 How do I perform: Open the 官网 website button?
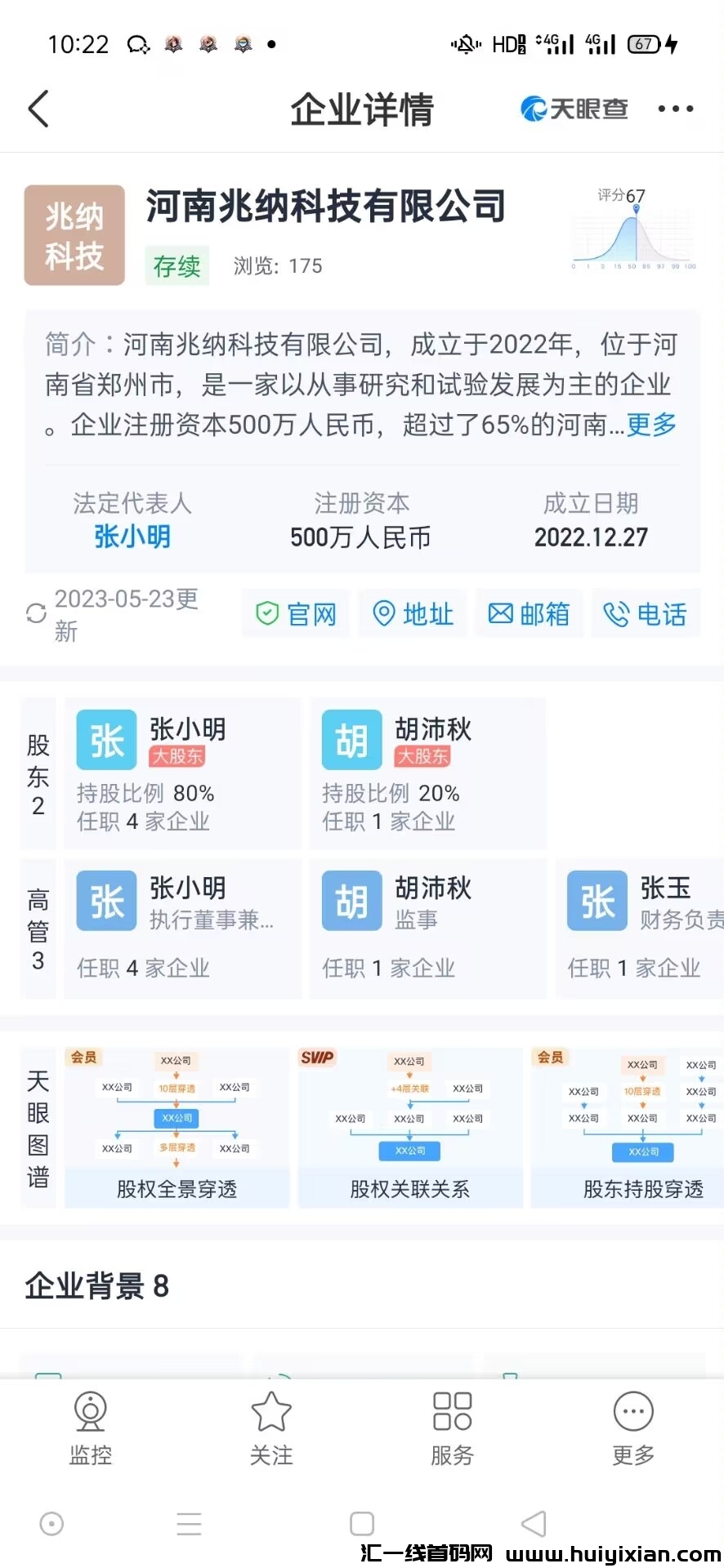click(x=296, y=613)
